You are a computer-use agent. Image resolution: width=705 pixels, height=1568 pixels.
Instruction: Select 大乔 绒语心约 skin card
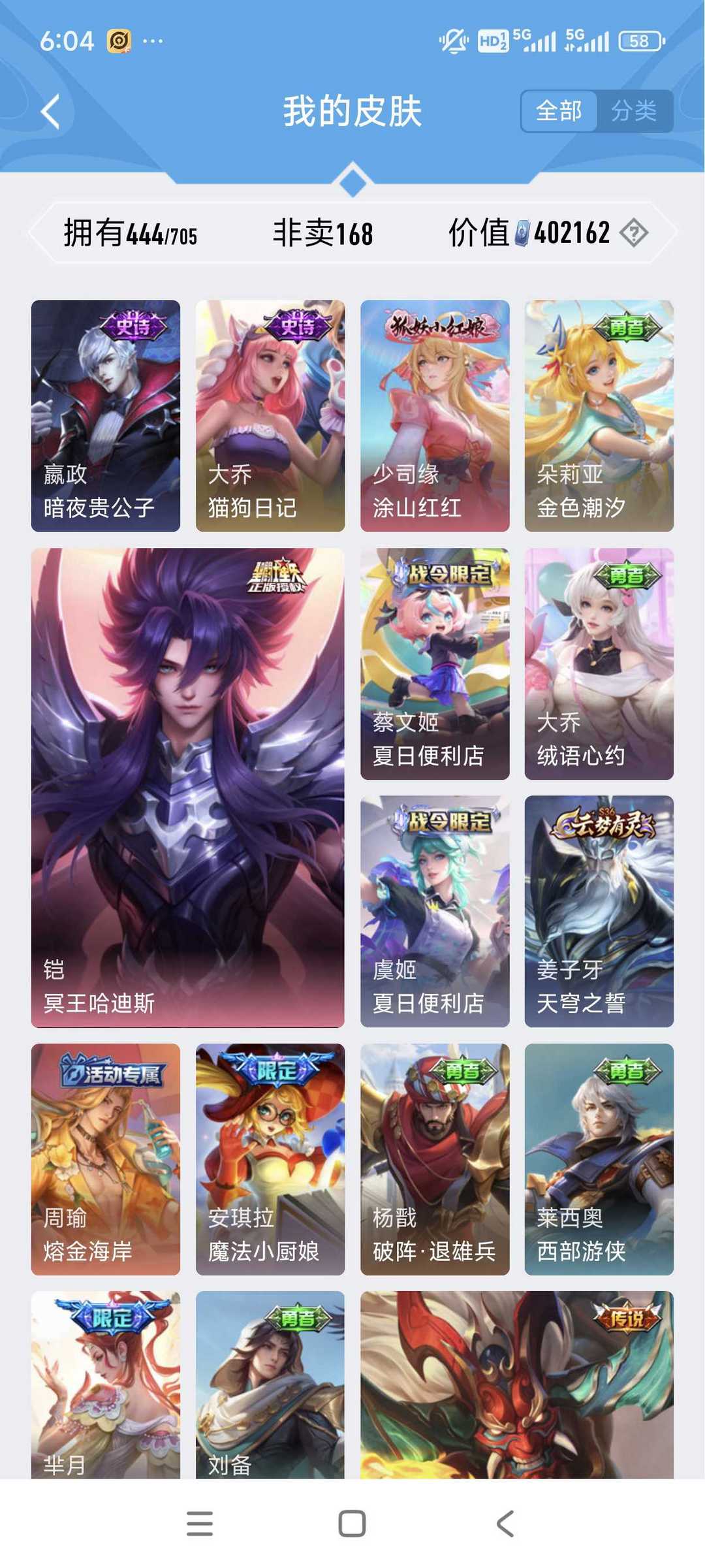[x=599, y=664]
